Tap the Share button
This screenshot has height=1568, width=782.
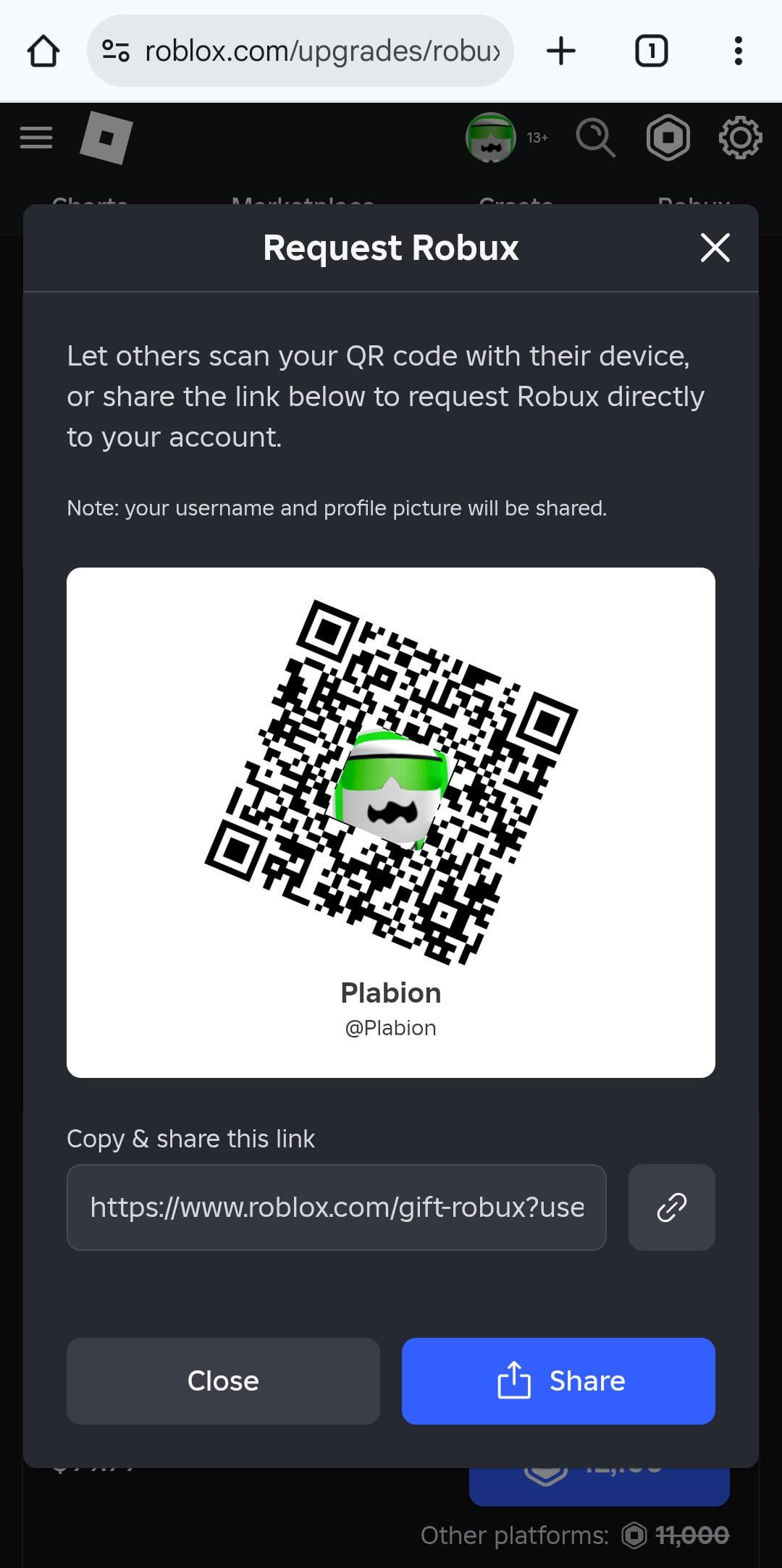(x=558, y=1381)
